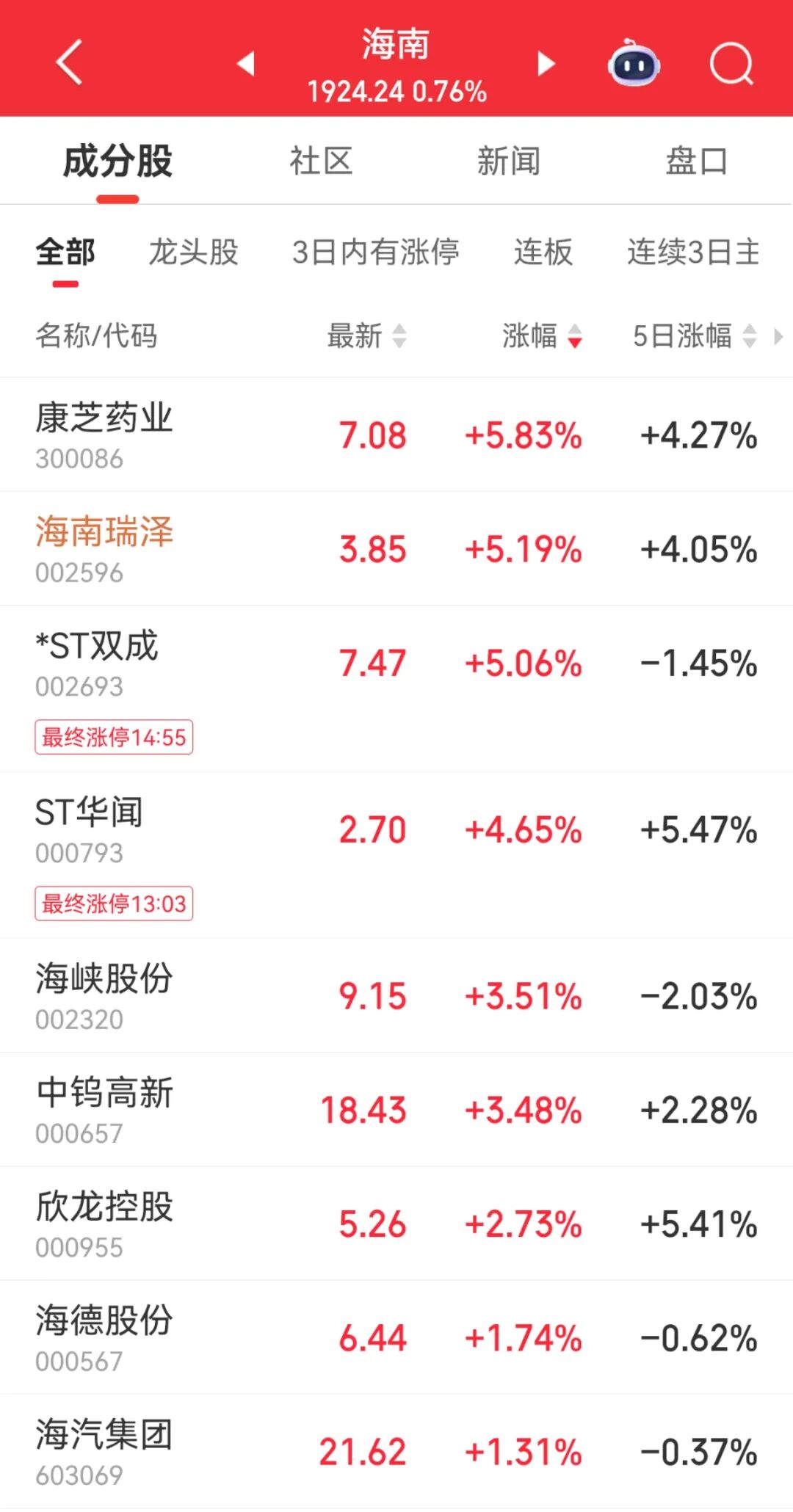This screenshot has width=793, height=1512.
Task: Select the 龙头股 filter
Action: (x=193, y=252)
